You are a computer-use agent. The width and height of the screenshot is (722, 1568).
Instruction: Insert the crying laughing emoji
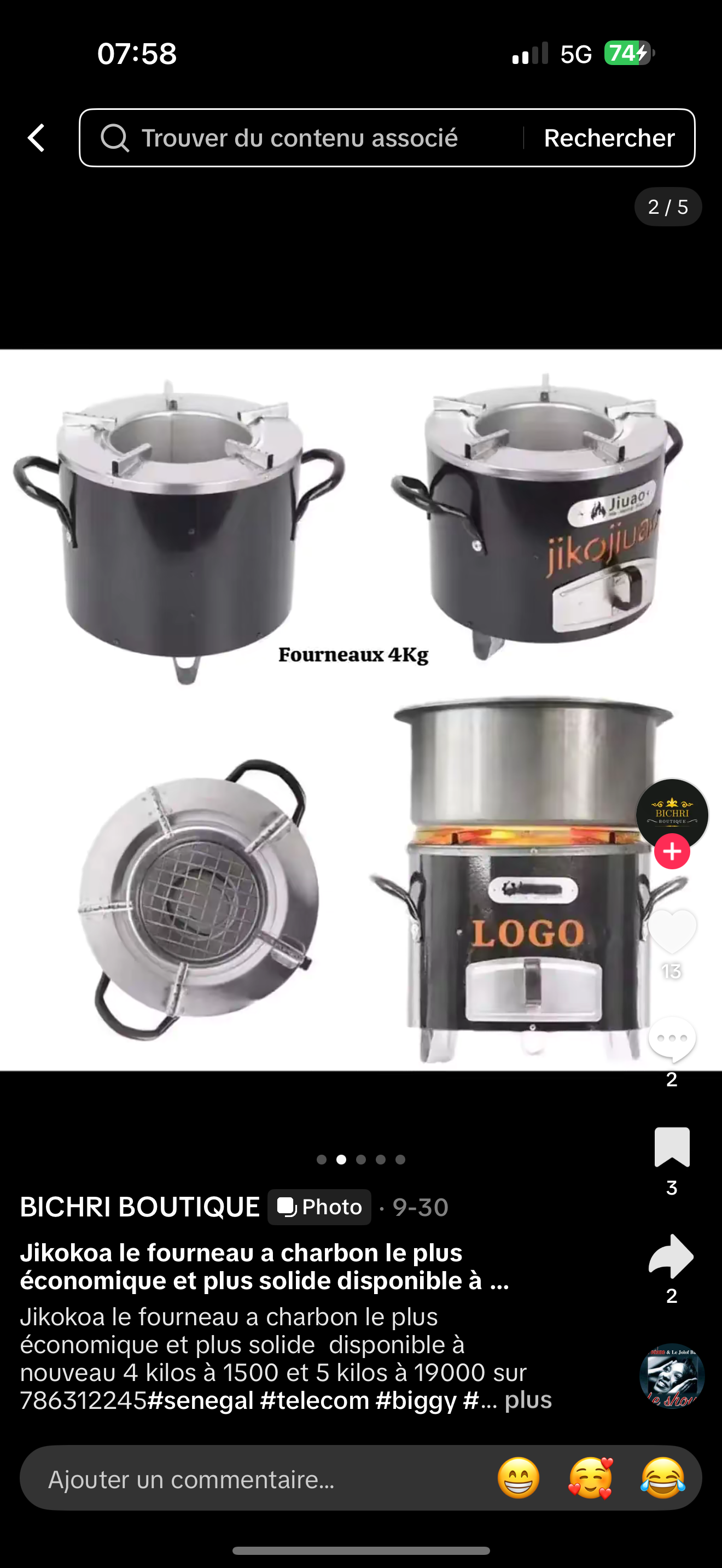click(662, 1478)
